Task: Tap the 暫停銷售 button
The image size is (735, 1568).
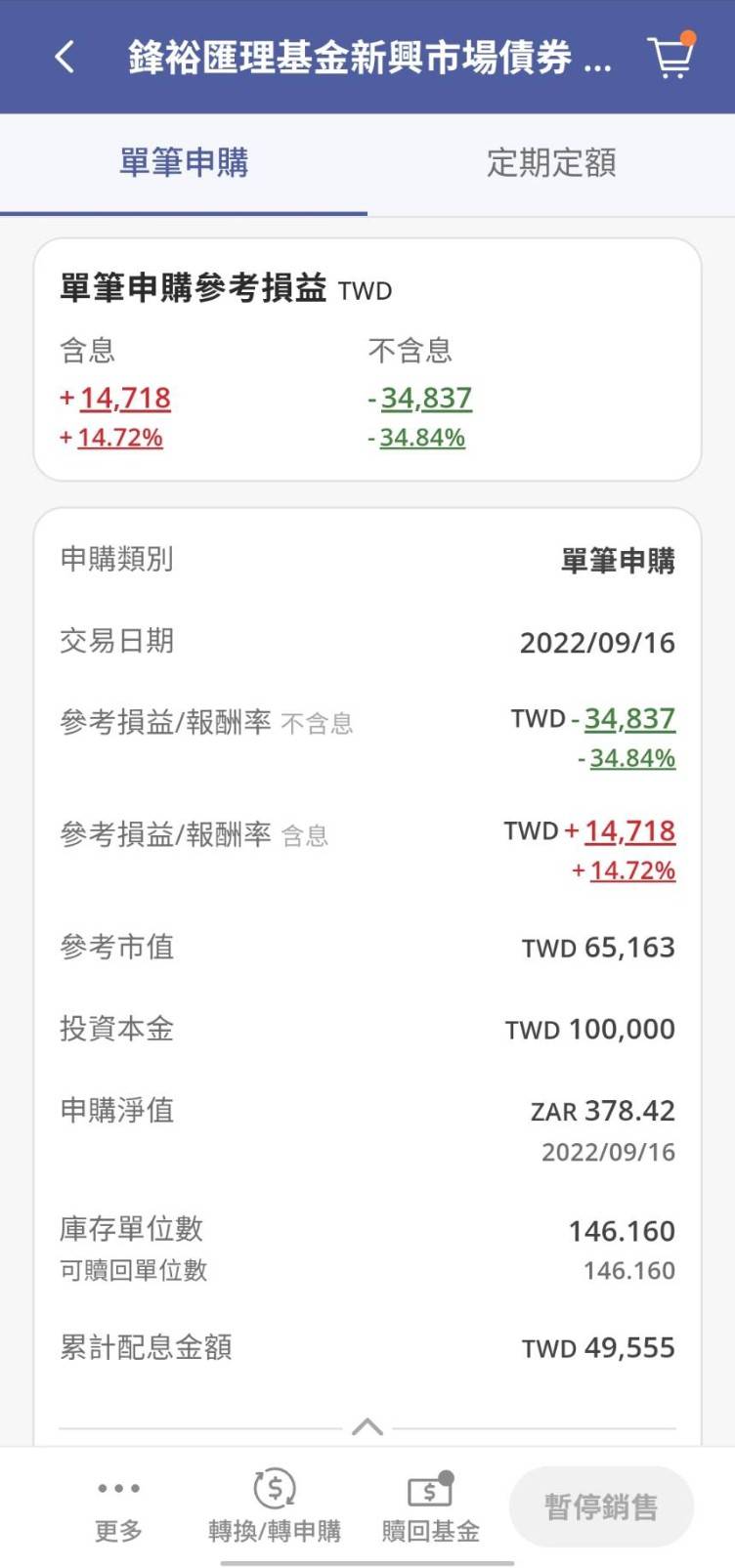Action: coord(601,1506)
